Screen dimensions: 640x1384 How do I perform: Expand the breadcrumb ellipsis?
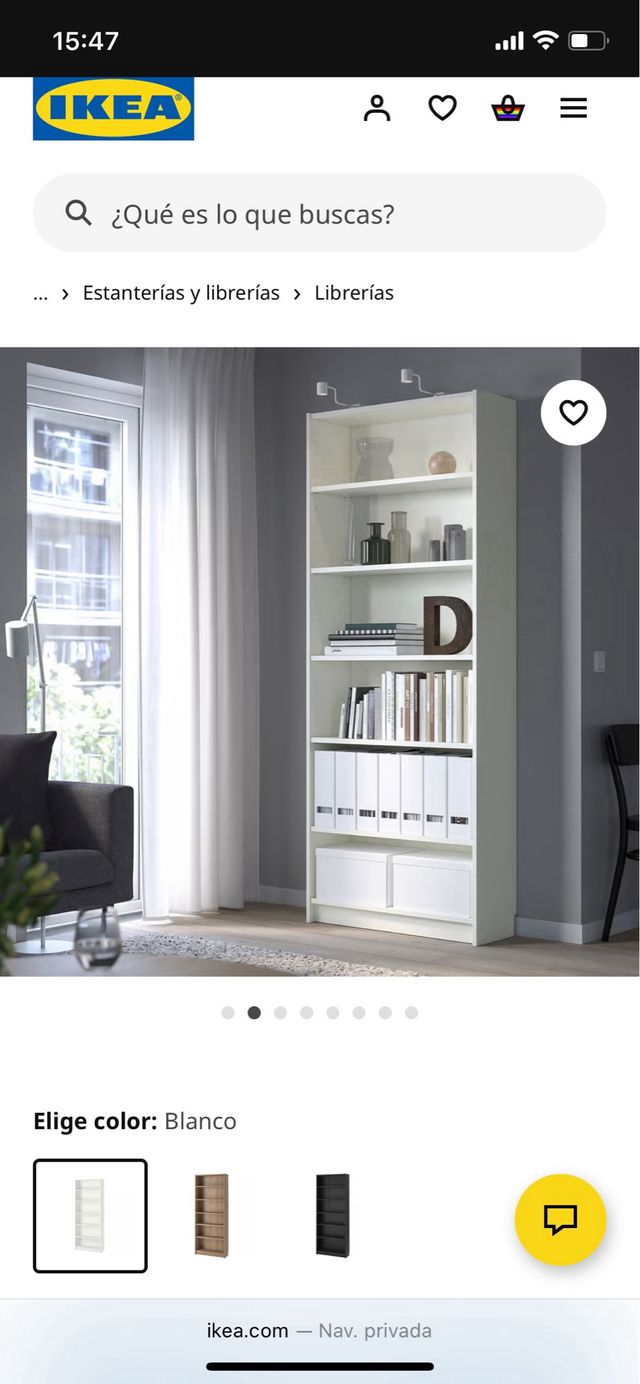pyautogui.click(x=40, y=293)
